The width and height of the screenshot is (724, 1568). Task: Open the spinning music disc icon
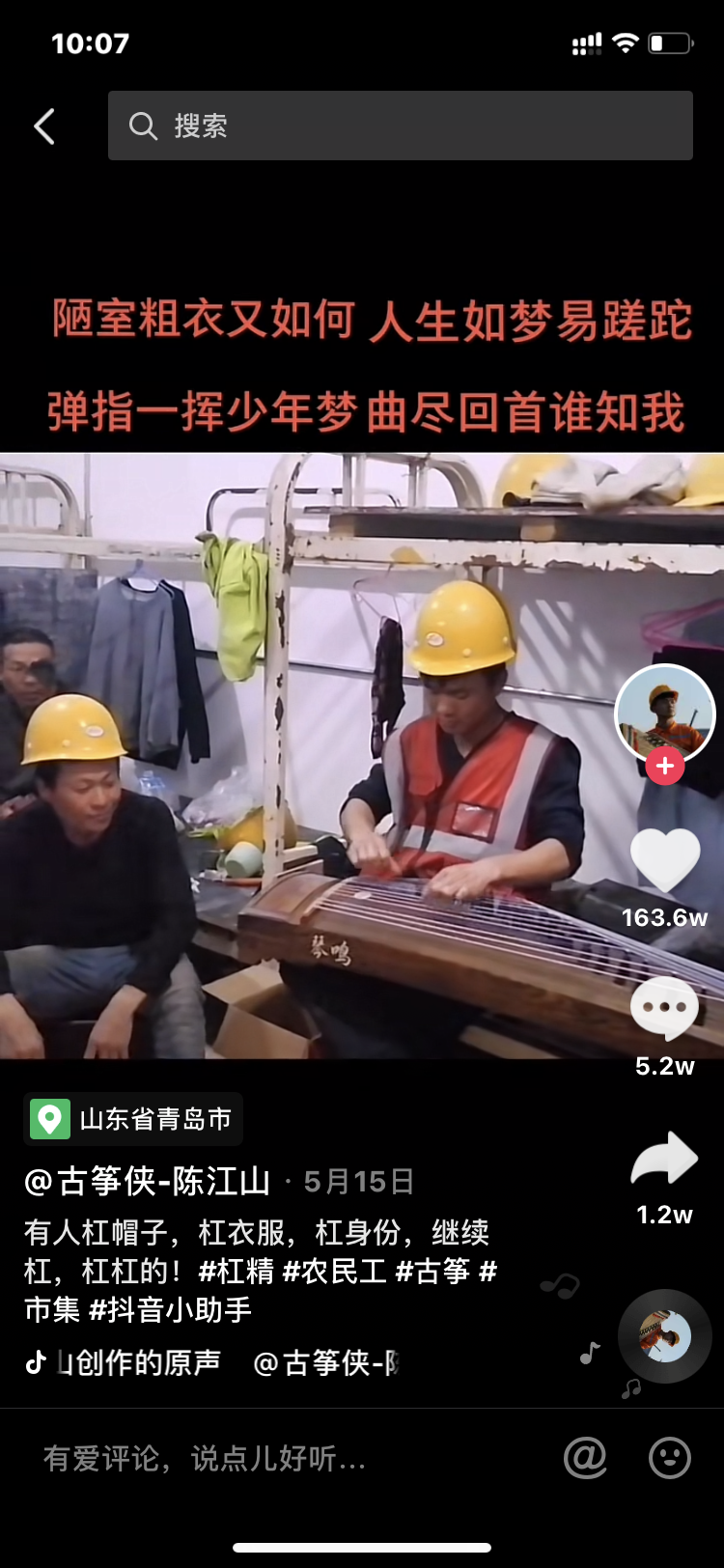tap(664, 1334)
